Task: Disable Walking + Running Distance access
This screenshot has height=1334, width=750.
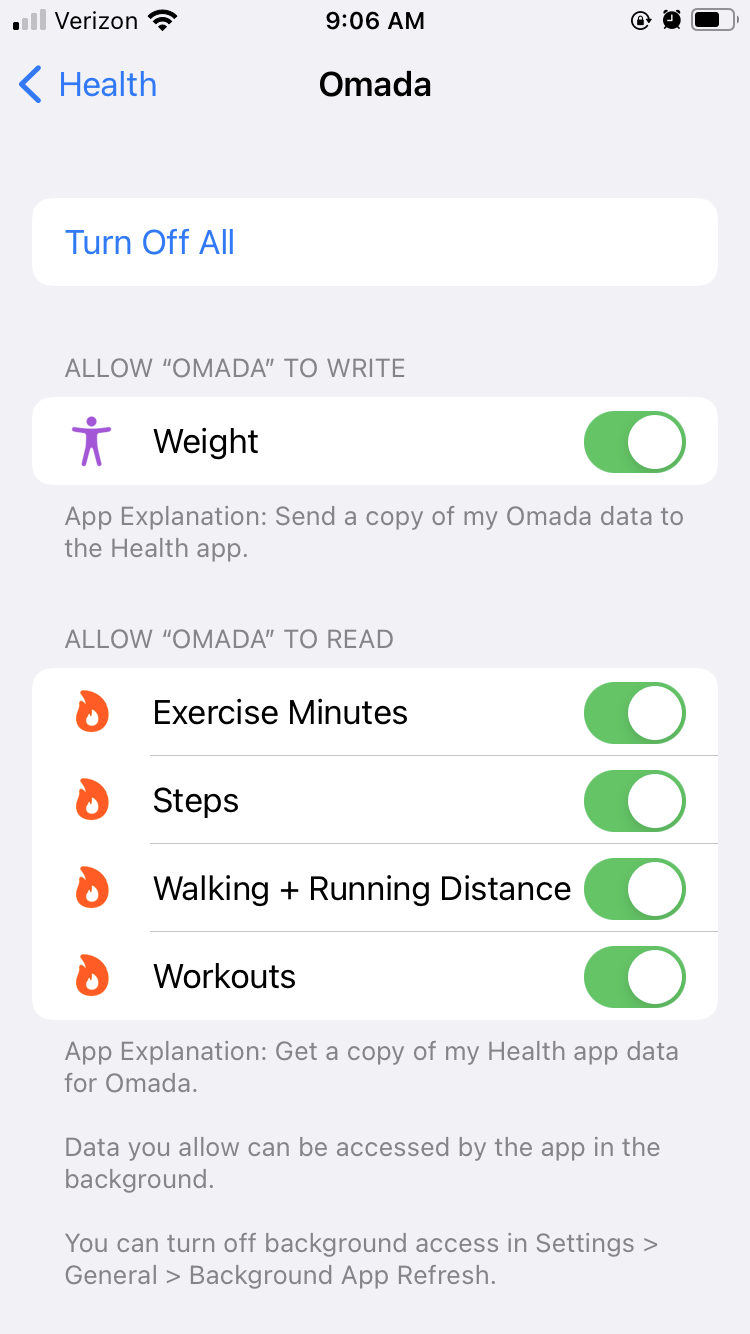Action: pyautogui.click(x=635, y=889)
